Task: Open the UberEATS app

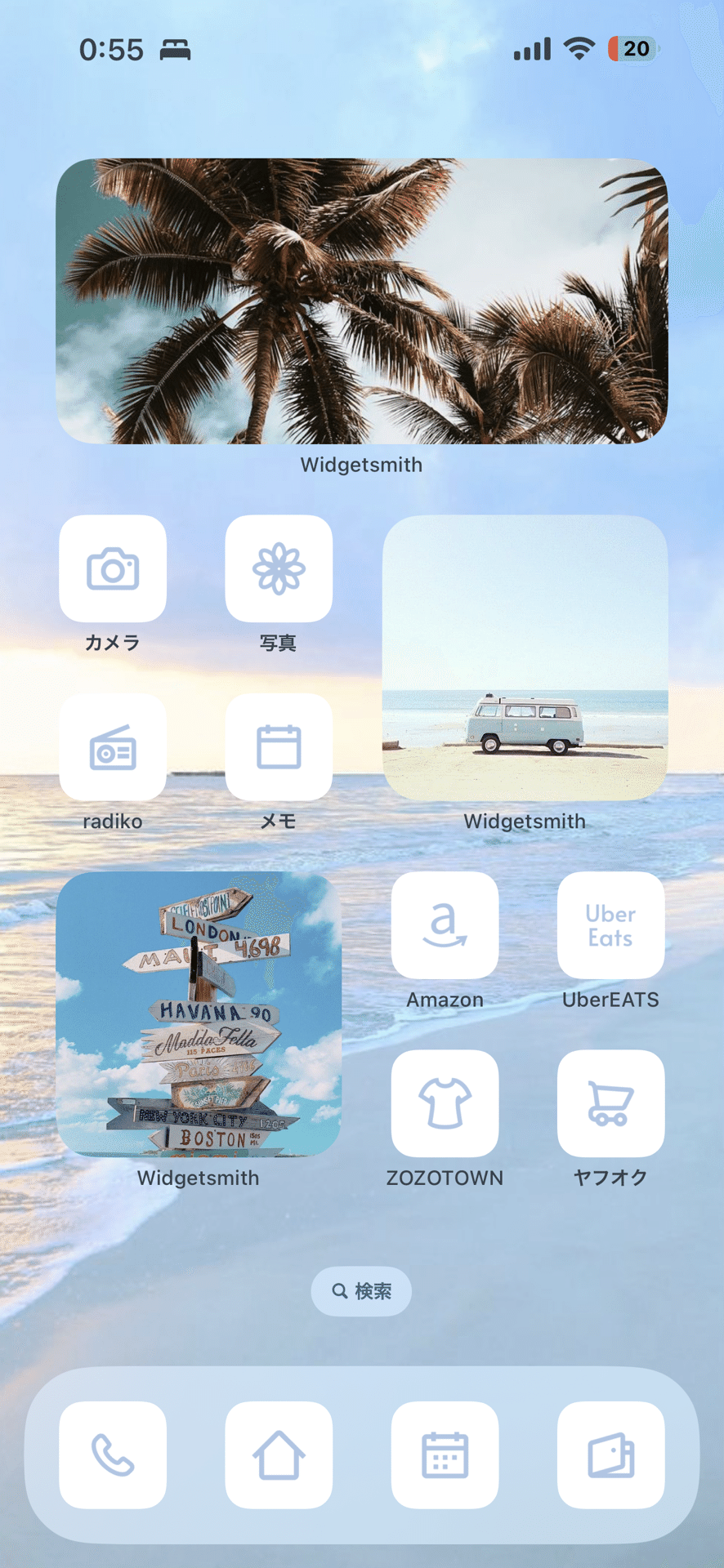Action: tap(610, 925)
